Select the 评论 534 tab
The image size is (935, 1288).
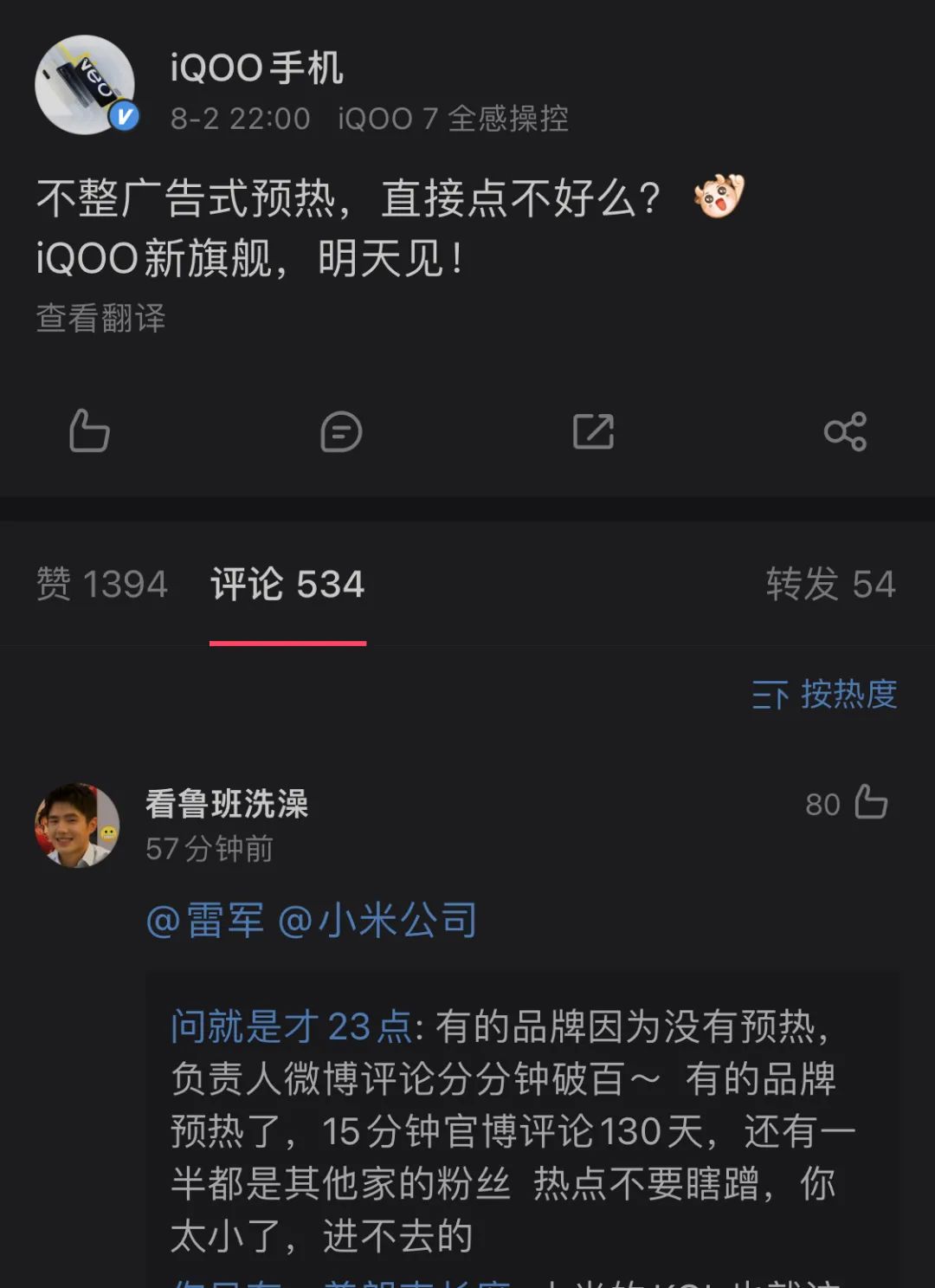click(287, 585)
